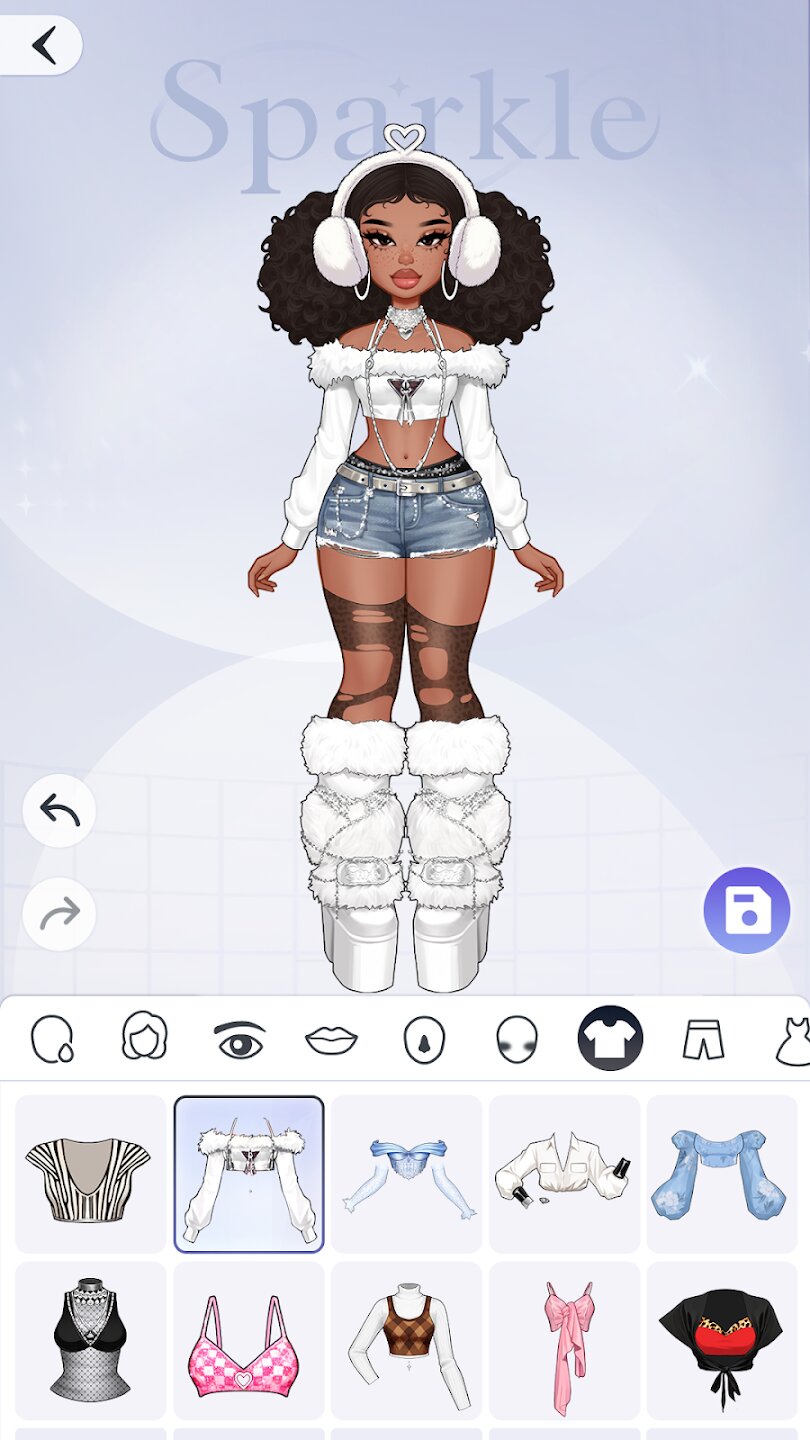Open the hairstyle category
Image resolution: width=810 pixels, height=1440 pixels.
coord(144,1037)
